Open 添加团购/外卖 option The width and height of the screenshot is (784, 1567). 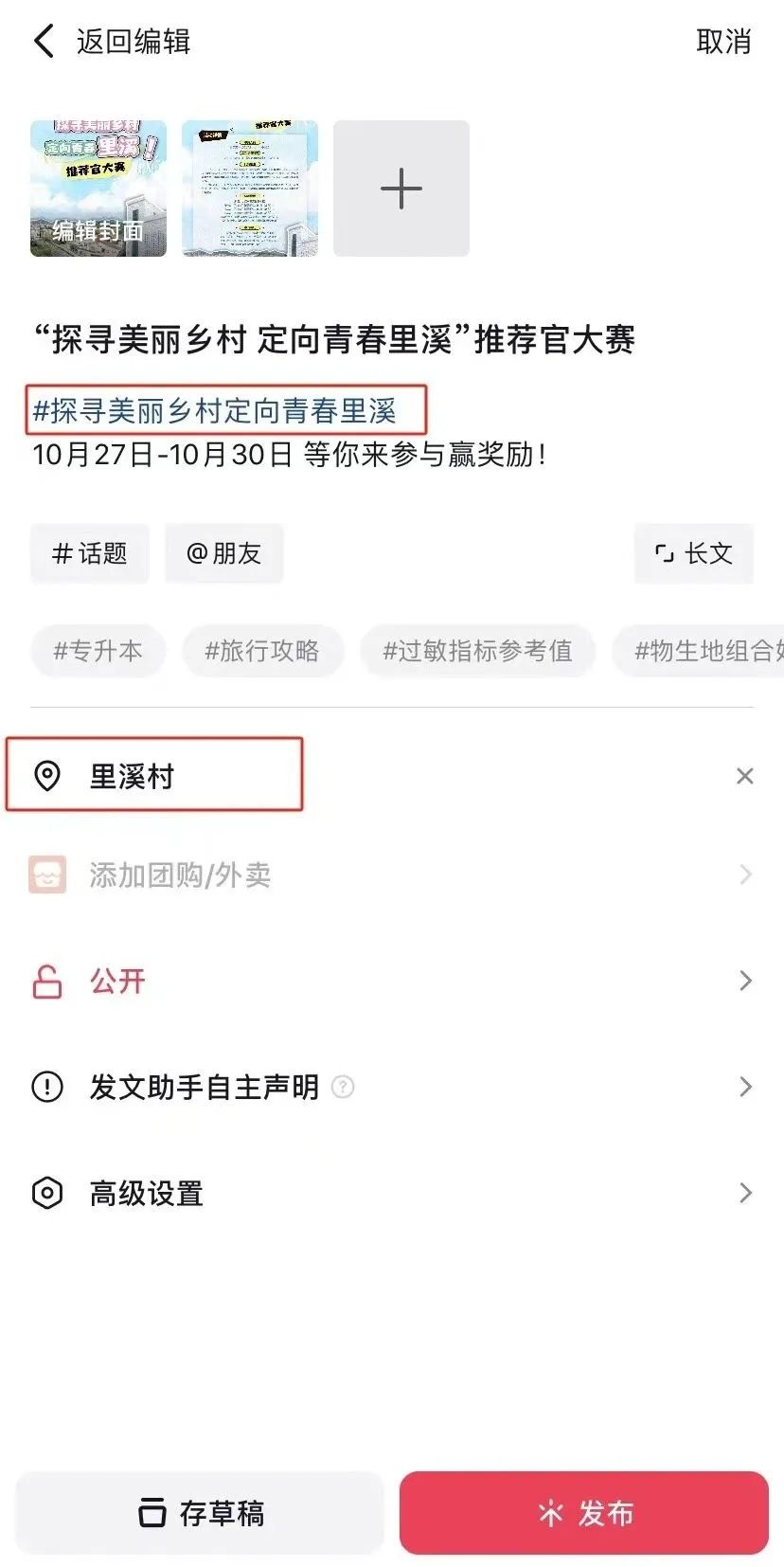click(392, 874)
